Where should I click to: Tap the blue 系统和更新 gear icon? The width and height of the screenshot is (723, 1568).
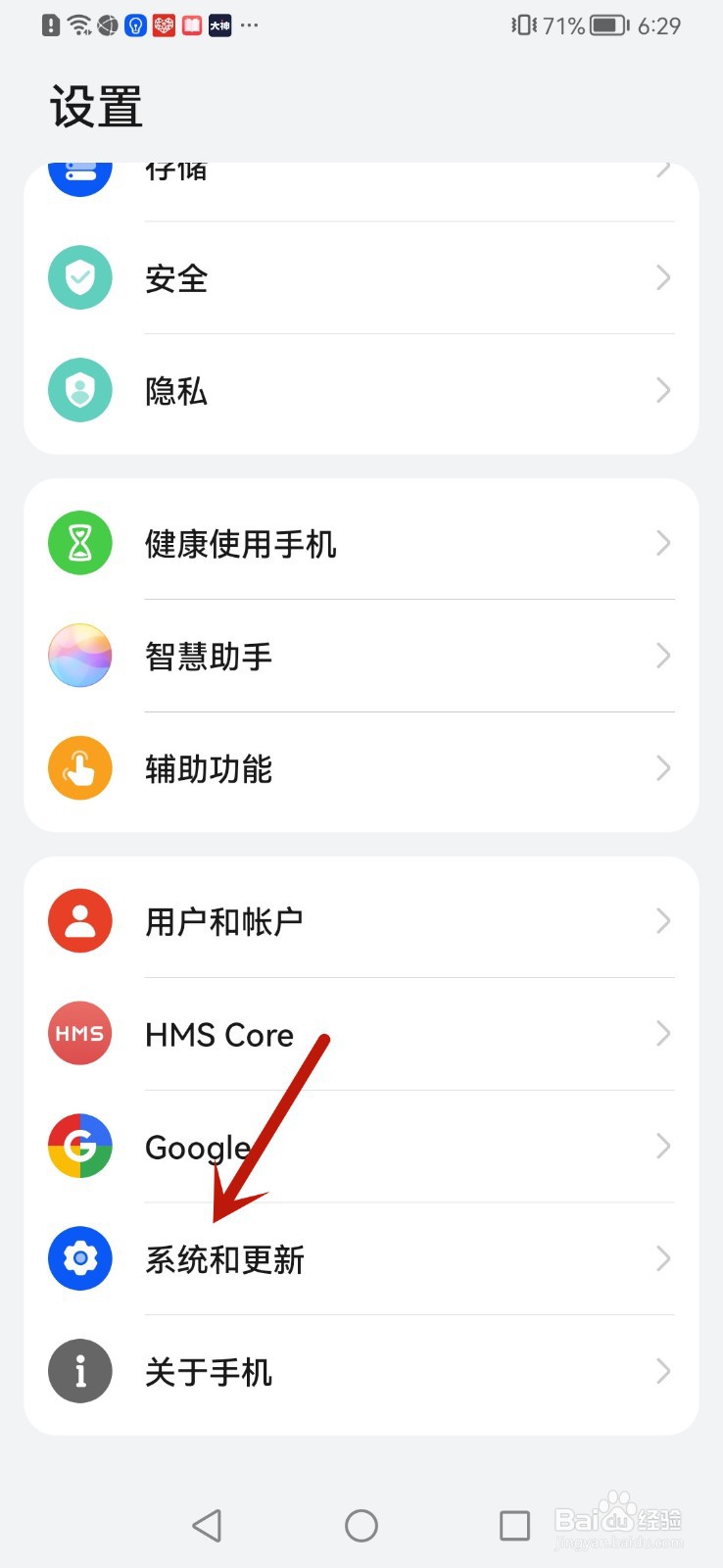[79, 1257]
